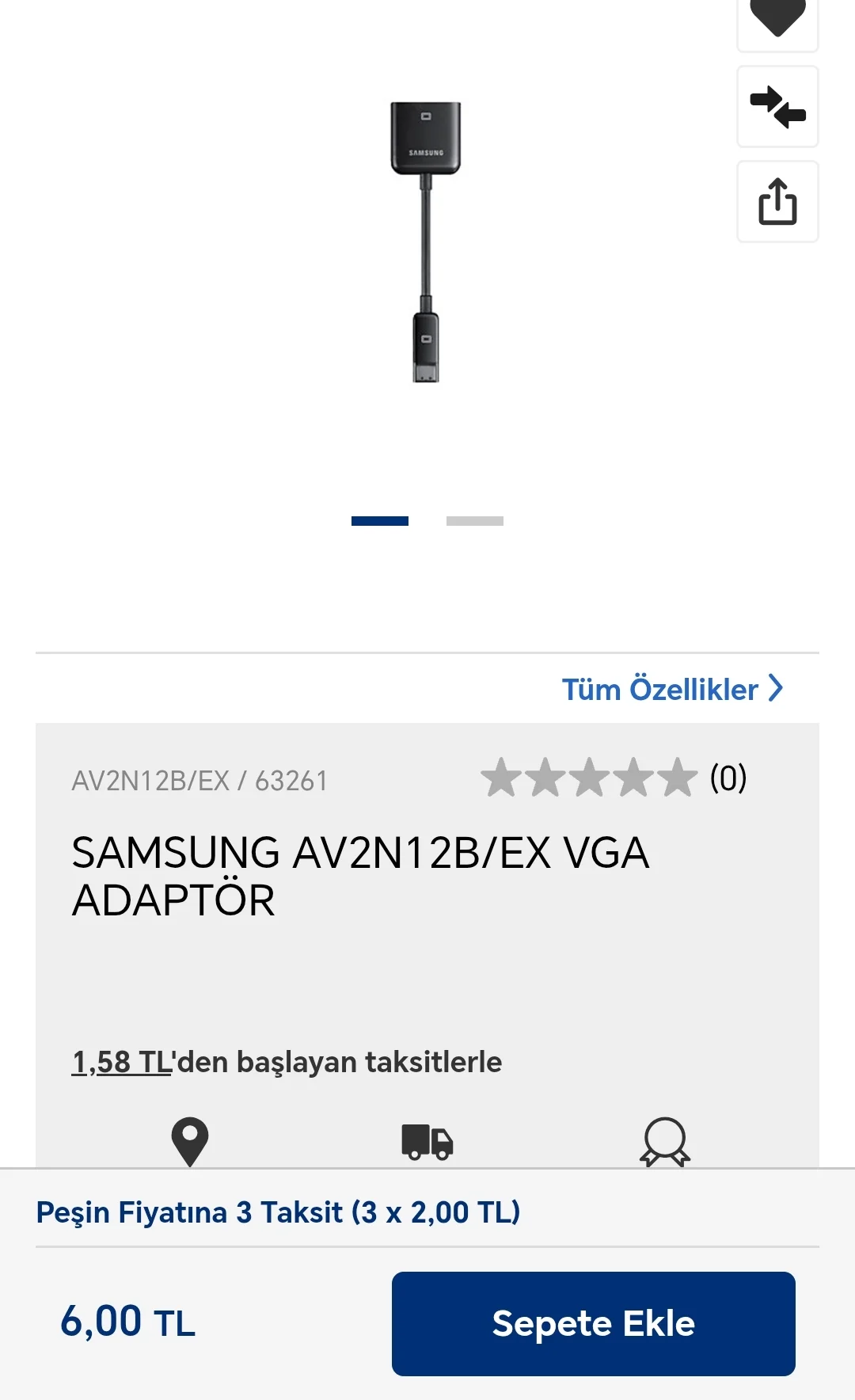Image resolution: width=855 pixels, height=1400 pixels.
Task: Expand Tüm Özellikler using the chevron arrow
Action: click(774, 688)
